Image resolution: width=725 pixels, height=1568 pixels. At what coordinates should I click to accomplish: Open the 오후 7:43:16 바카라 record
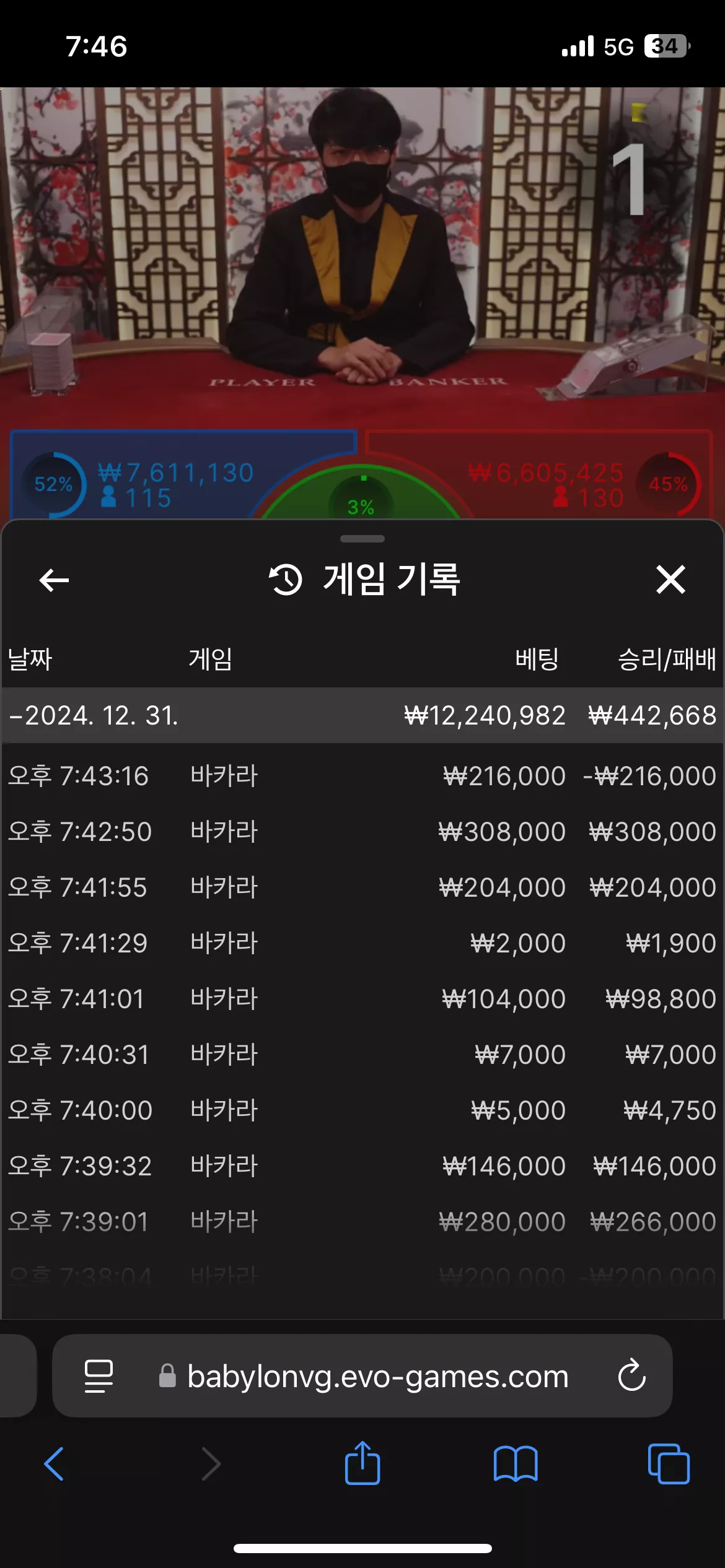[x=362, y=776]
